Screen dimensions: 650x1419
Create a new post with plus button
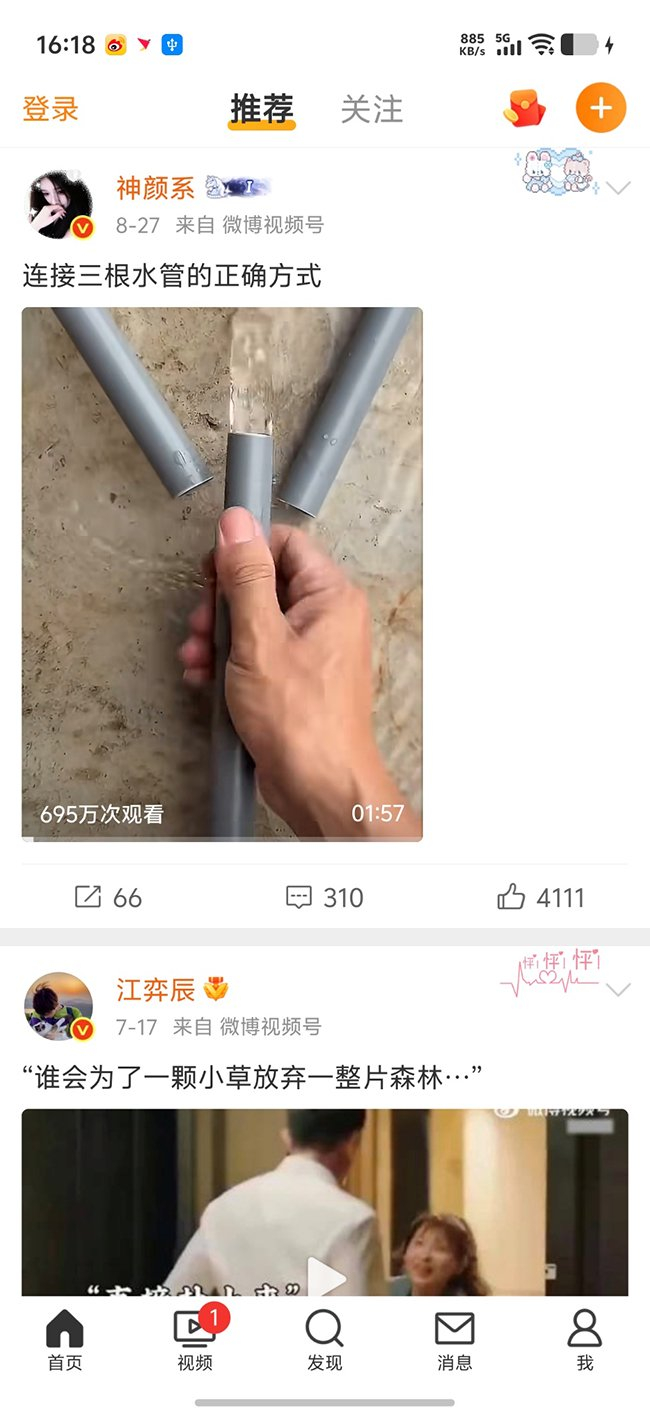click(x=601, y=107)
